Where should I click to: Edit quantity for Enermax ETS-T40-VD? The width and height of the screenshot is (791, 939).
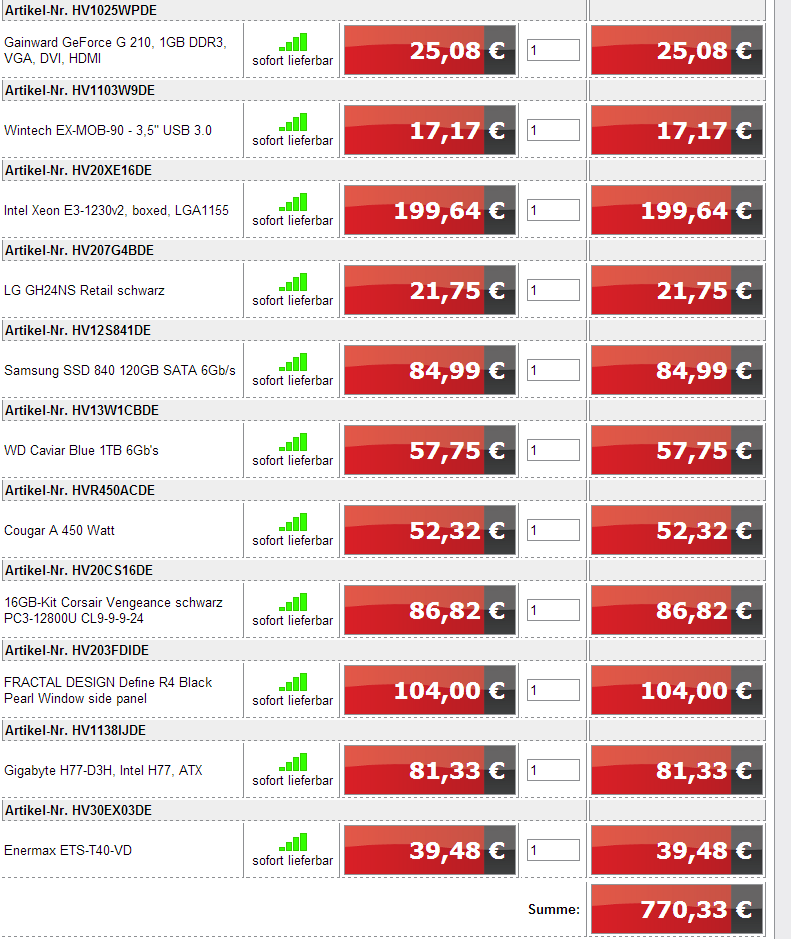[x=553, y=850]
